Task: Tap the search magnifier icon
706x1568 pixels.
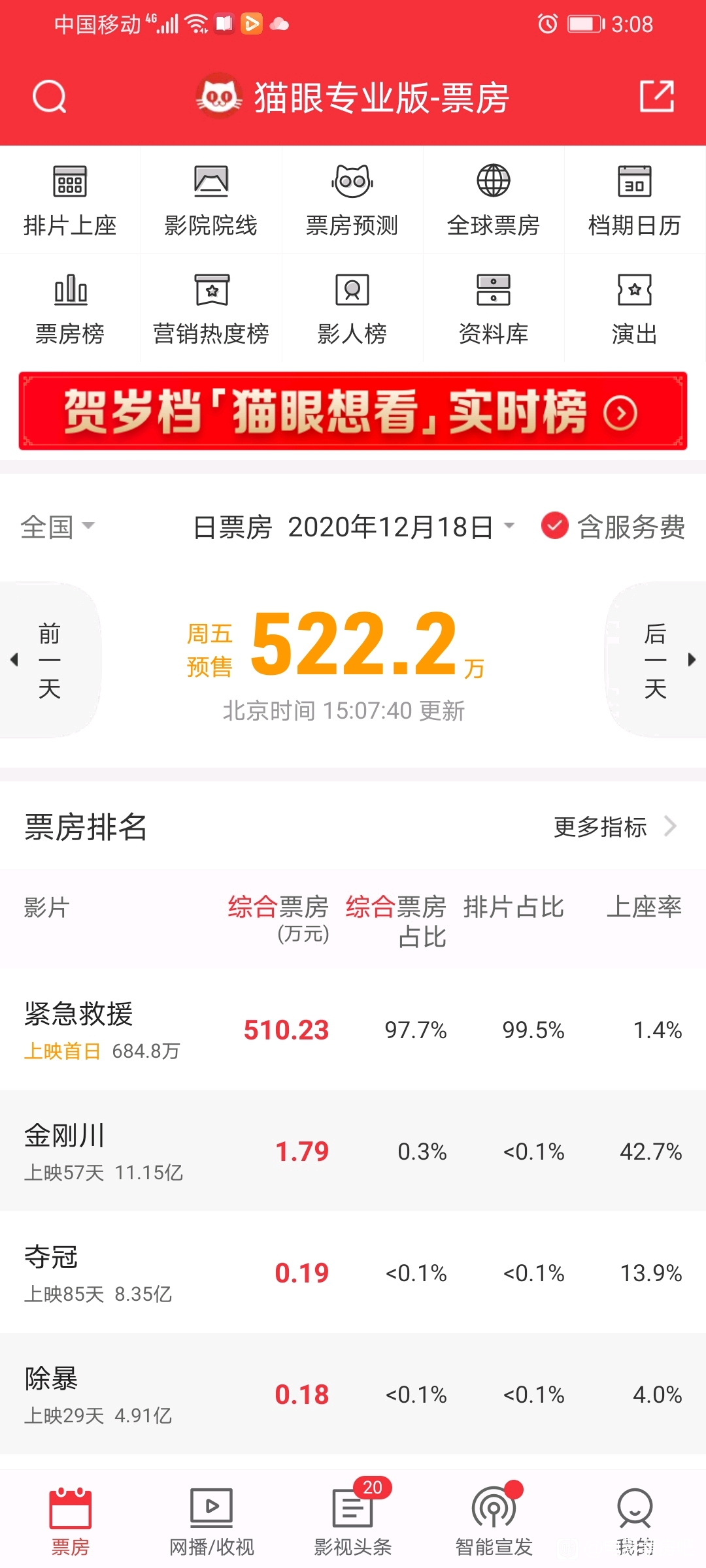Action: (50, 97)
